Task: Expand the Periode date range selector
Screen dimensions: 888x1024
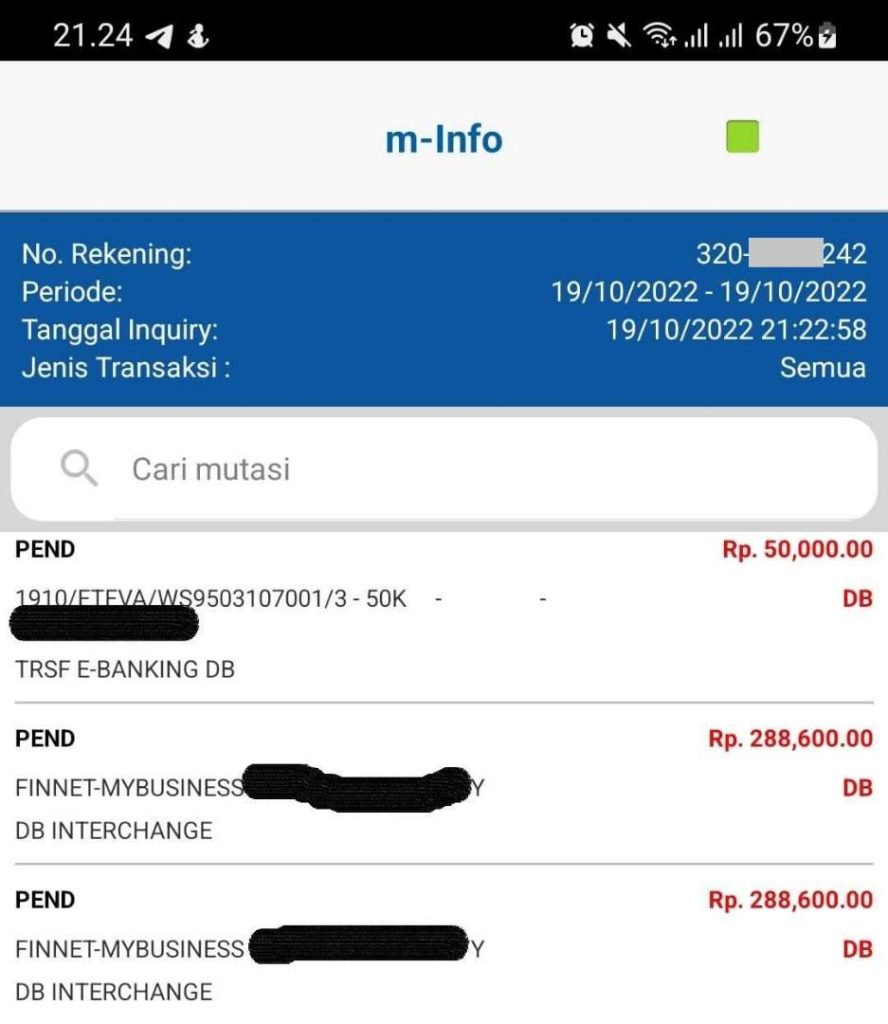Action: coord(706,292)
